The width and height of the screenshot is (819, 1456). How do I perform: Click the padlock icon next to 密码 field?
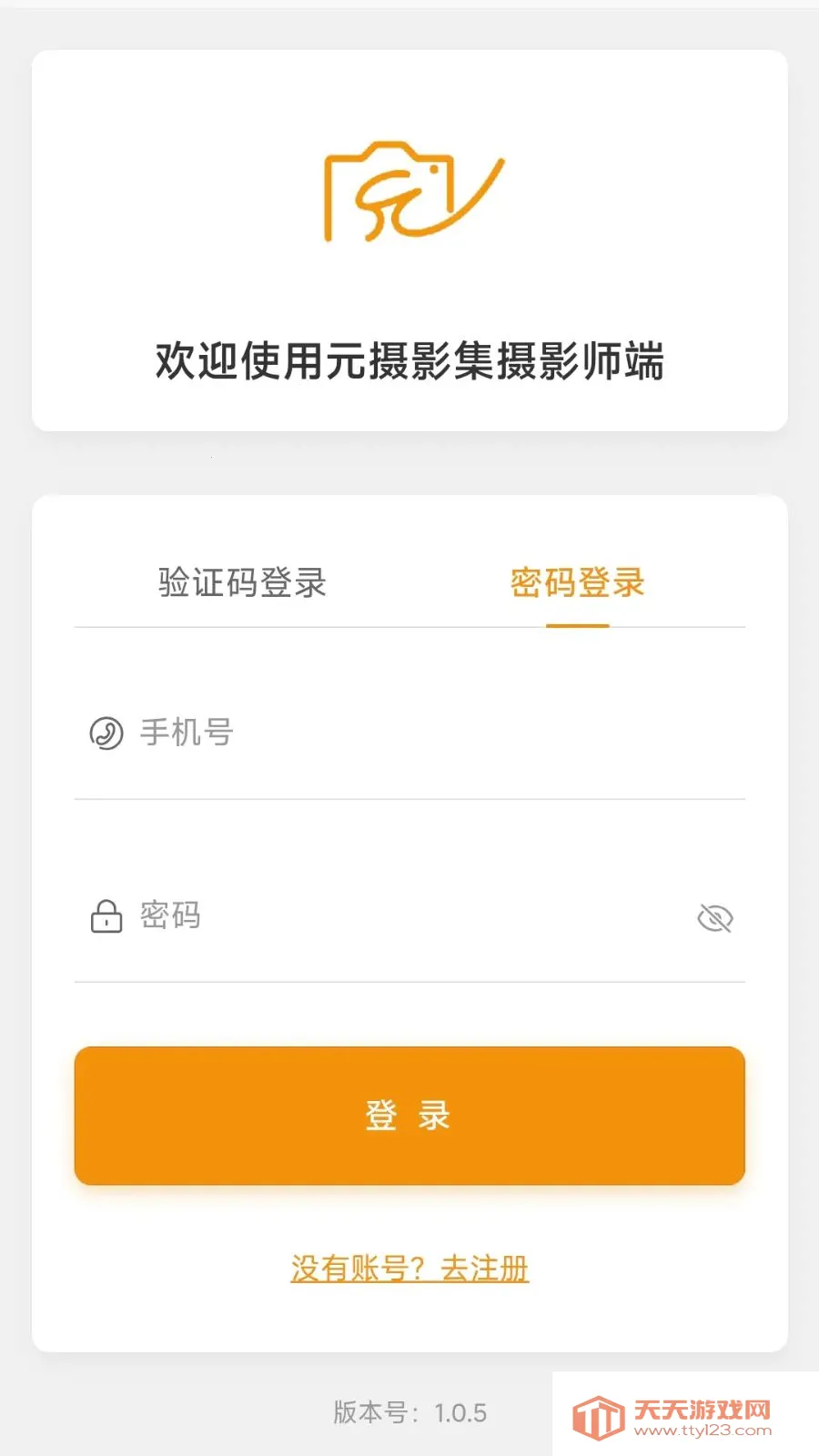click(107, 916)
